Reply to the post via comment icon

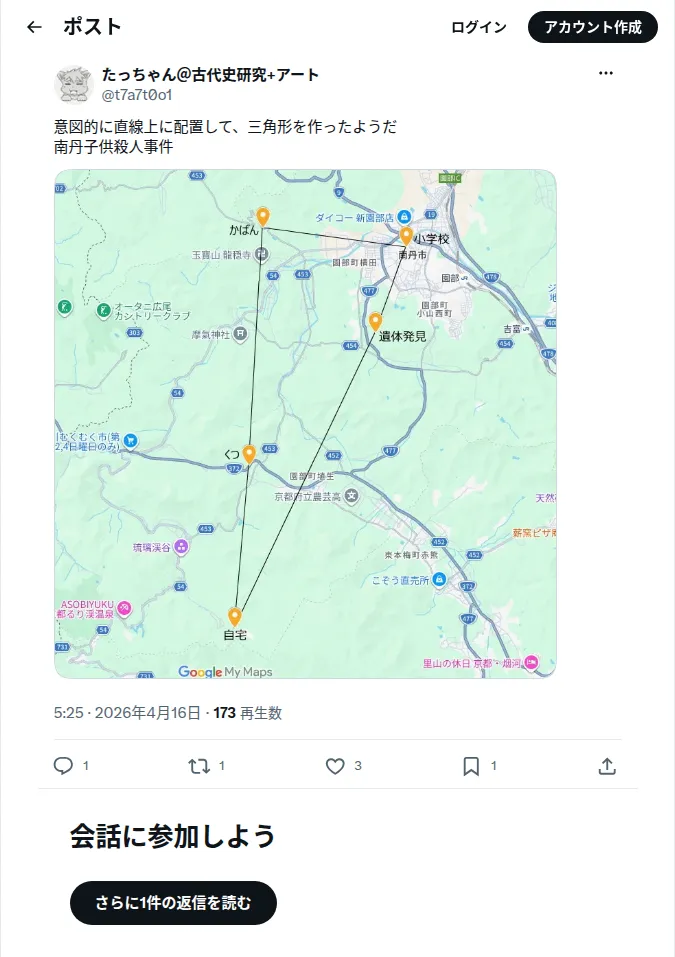pos(63,765)
